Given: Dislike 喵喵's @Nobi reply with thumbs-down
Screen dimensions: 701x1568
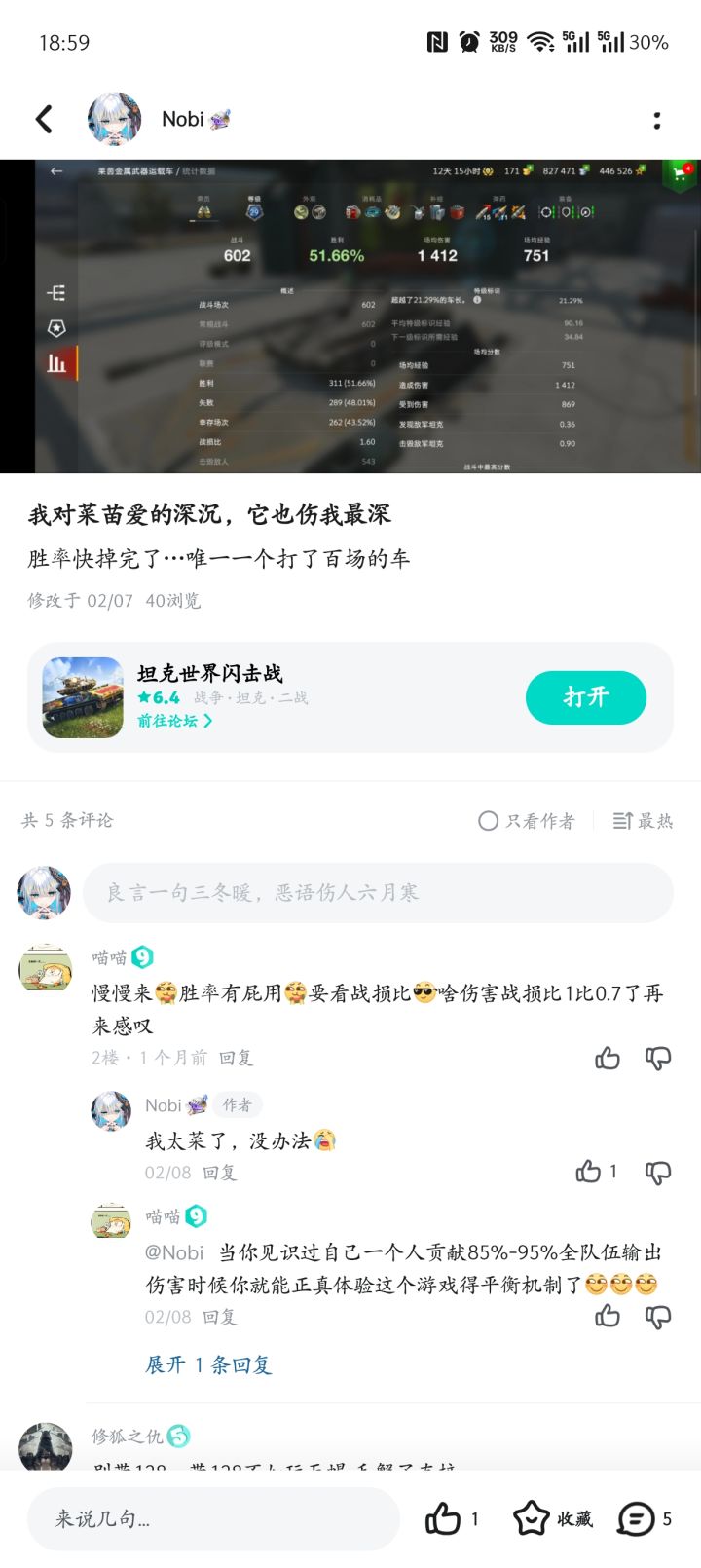Looking at the screenshot, I should pyautogui.click(x=657, y=1316).
